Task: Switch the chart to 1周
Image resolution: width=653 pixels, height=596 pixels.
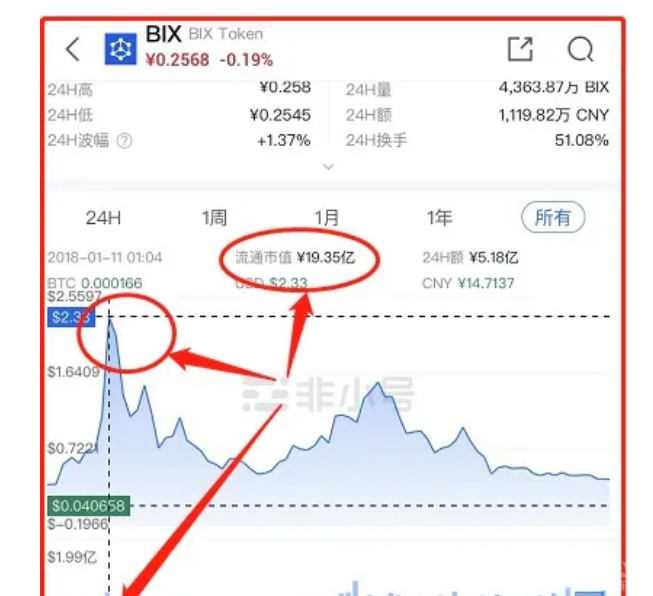Action: point(214,217)
